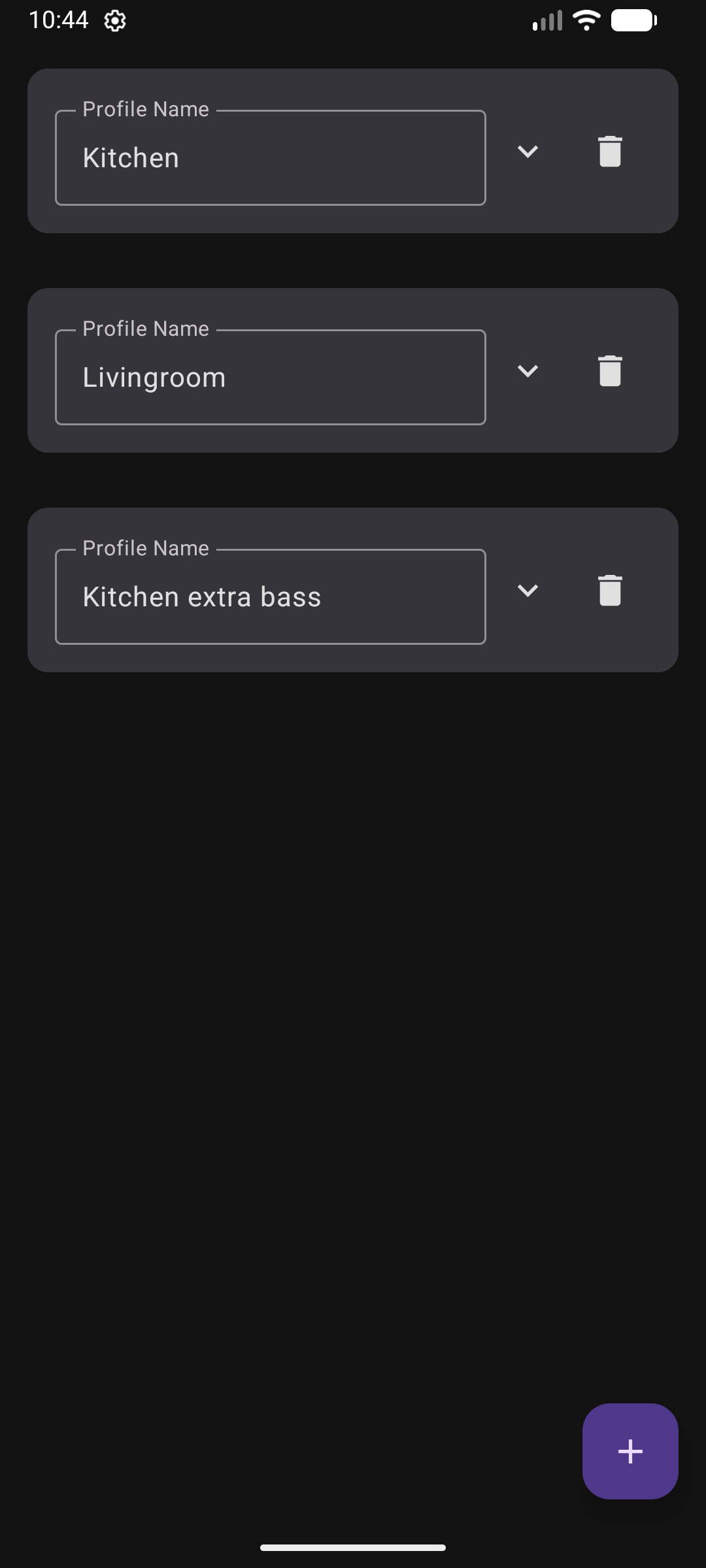
Task: Expand the Kitchen extra bass profile
Action: coord(528,591)
